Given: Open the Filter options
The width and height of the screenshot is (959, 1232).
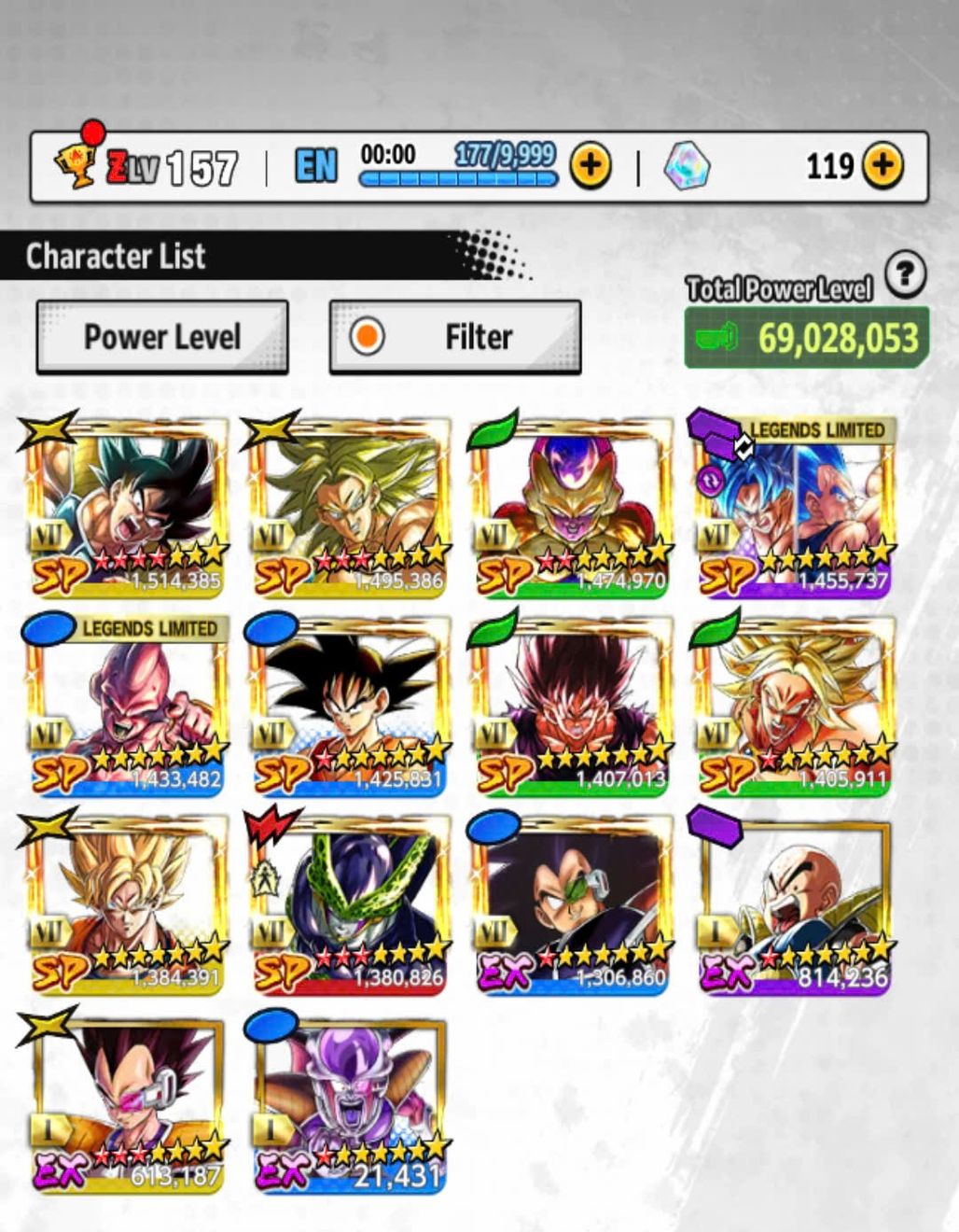Looking at the screenshot, I should (455, 337).
